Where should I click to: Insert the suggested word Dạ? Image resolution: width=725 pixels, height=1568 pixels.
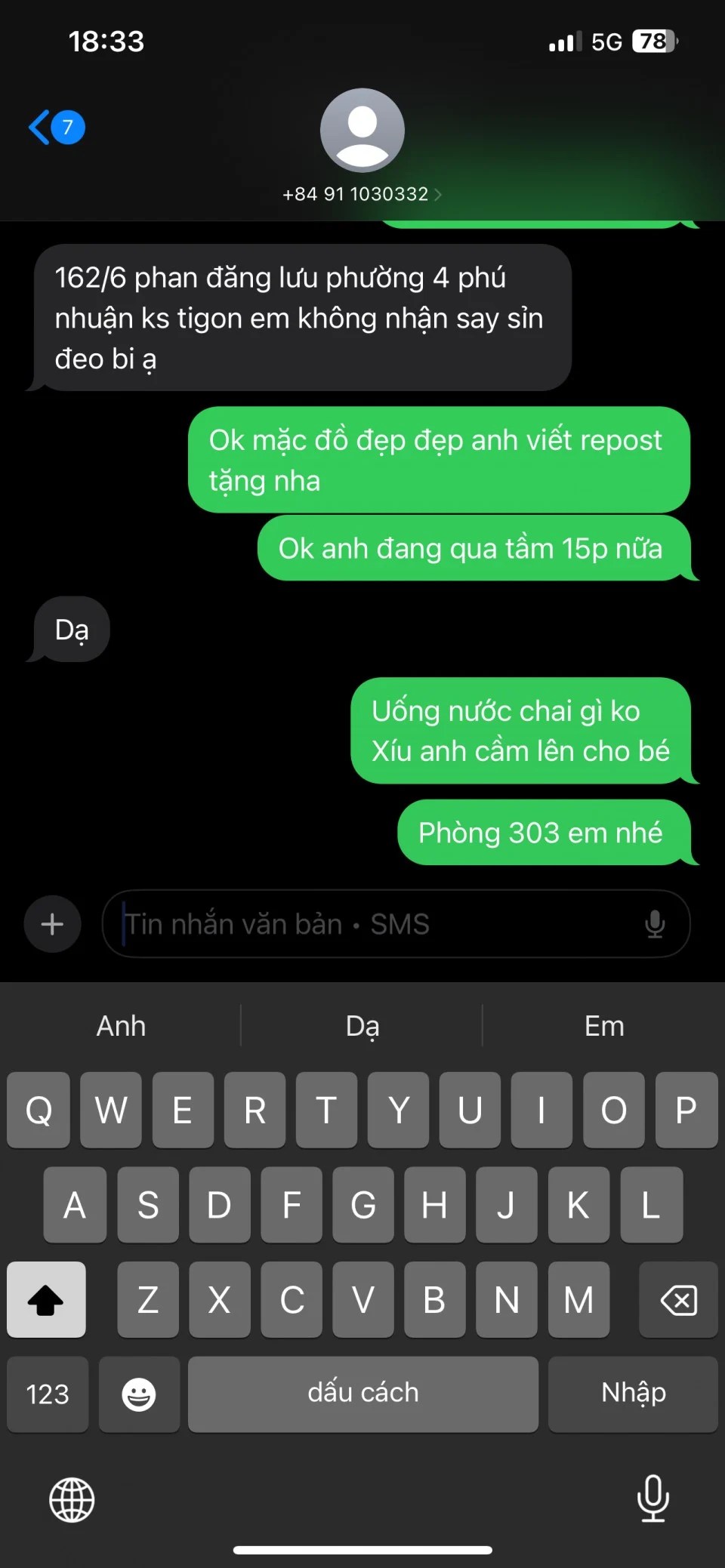point(362,1026)
